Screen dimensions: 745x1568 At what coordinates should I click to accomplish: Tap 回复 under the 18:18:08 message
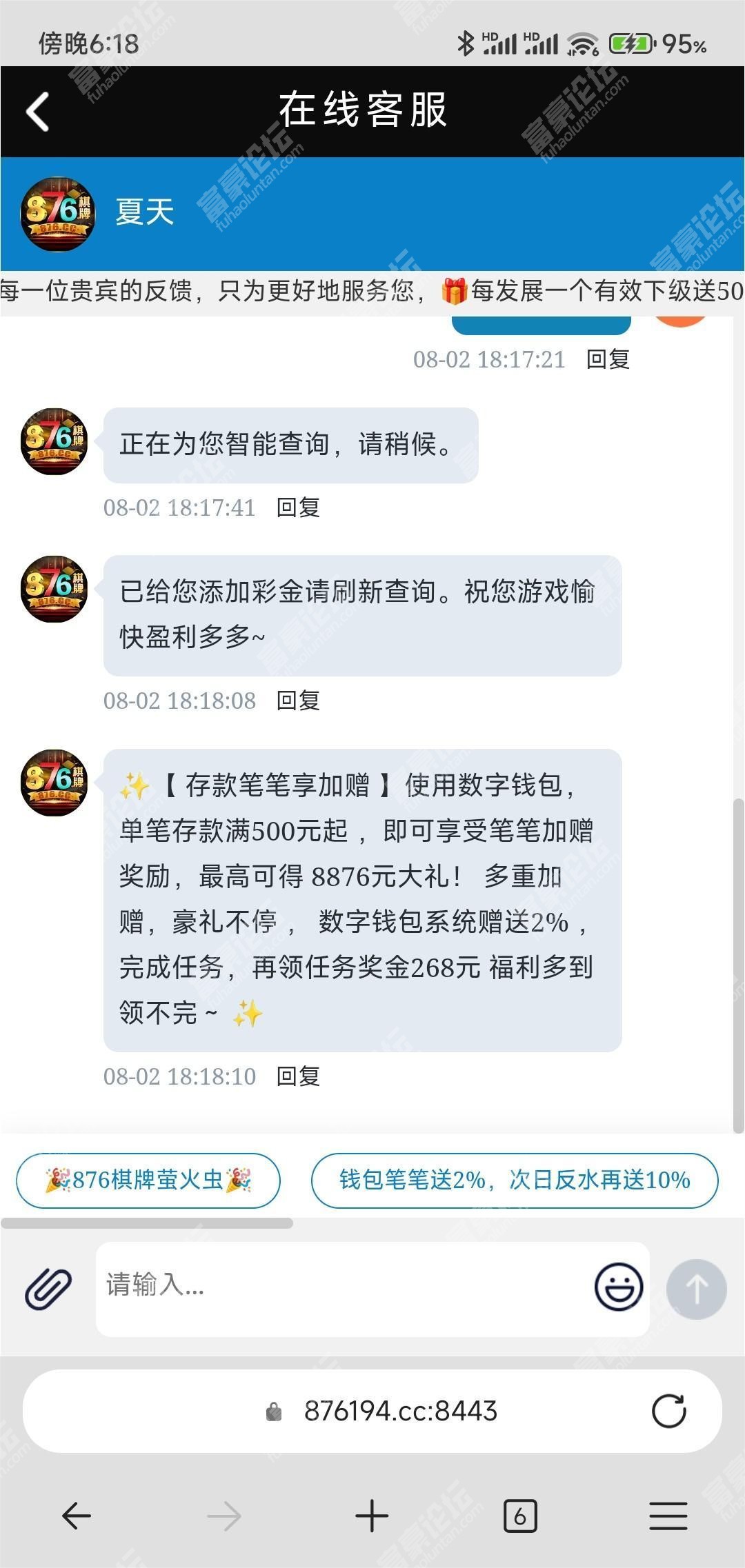coord(298,701)
